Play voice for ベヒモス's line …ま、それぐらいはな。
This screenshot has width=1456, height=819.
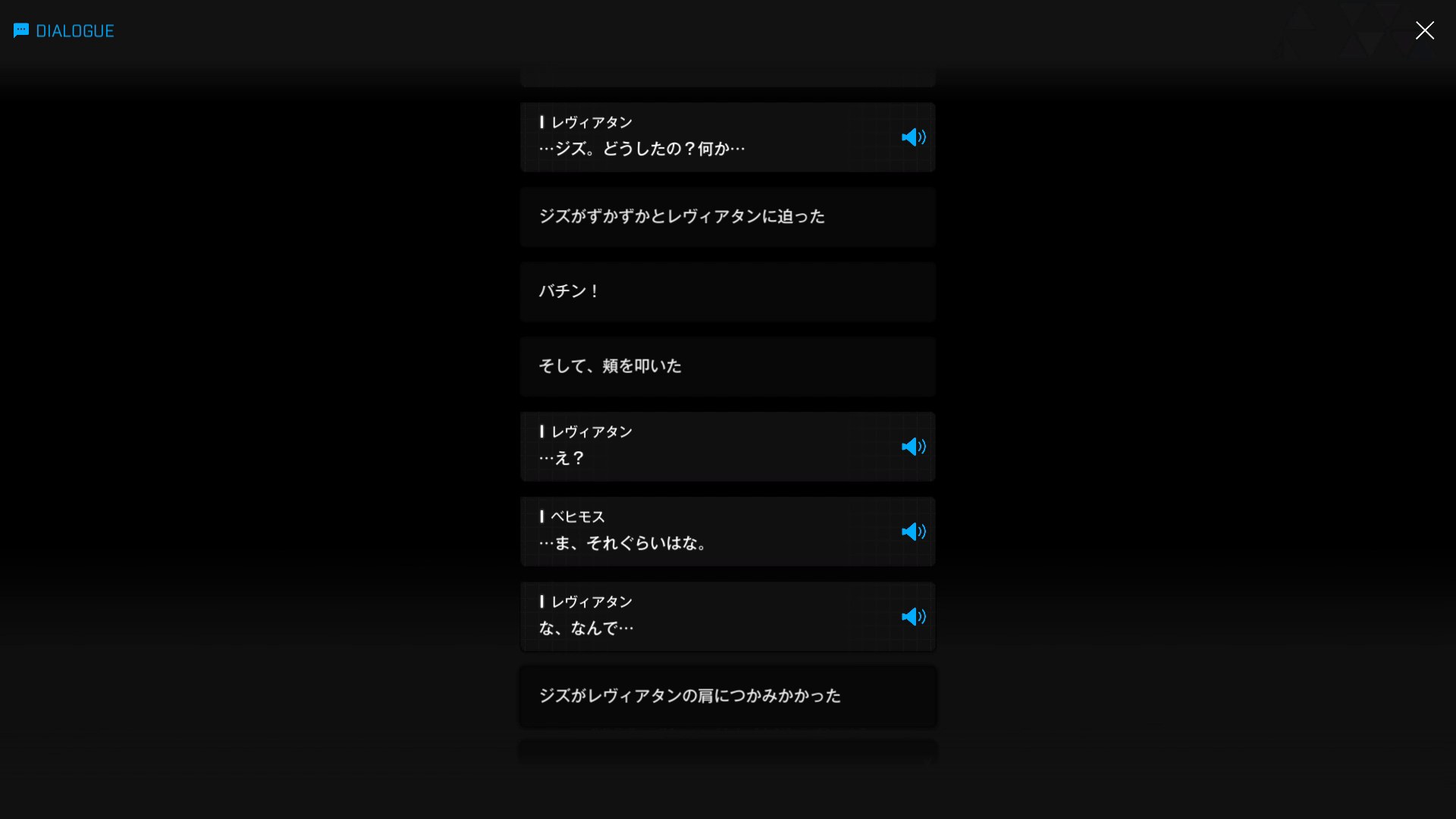click(x=913, y=532)
